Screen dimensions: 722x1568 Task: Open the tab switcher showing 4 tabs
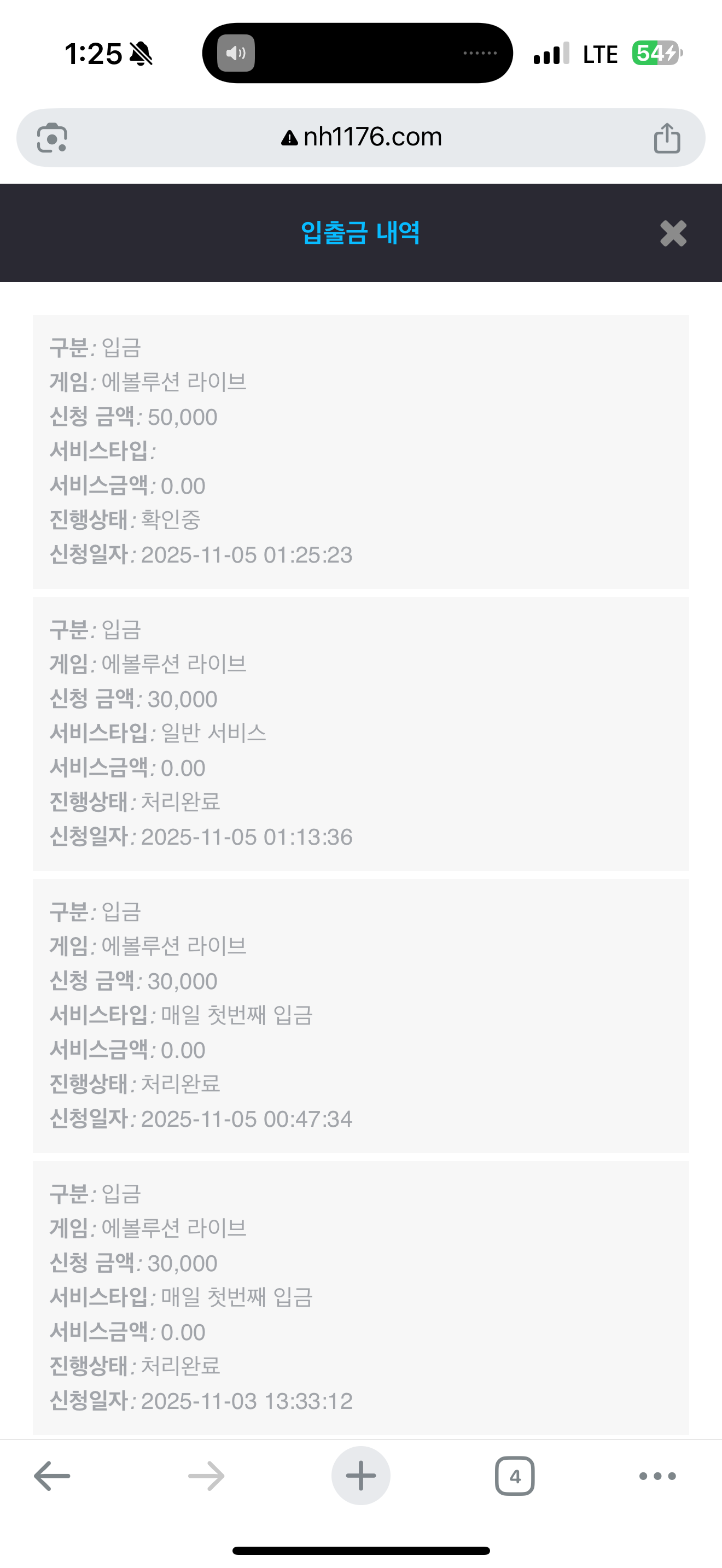pos(514,1476)
